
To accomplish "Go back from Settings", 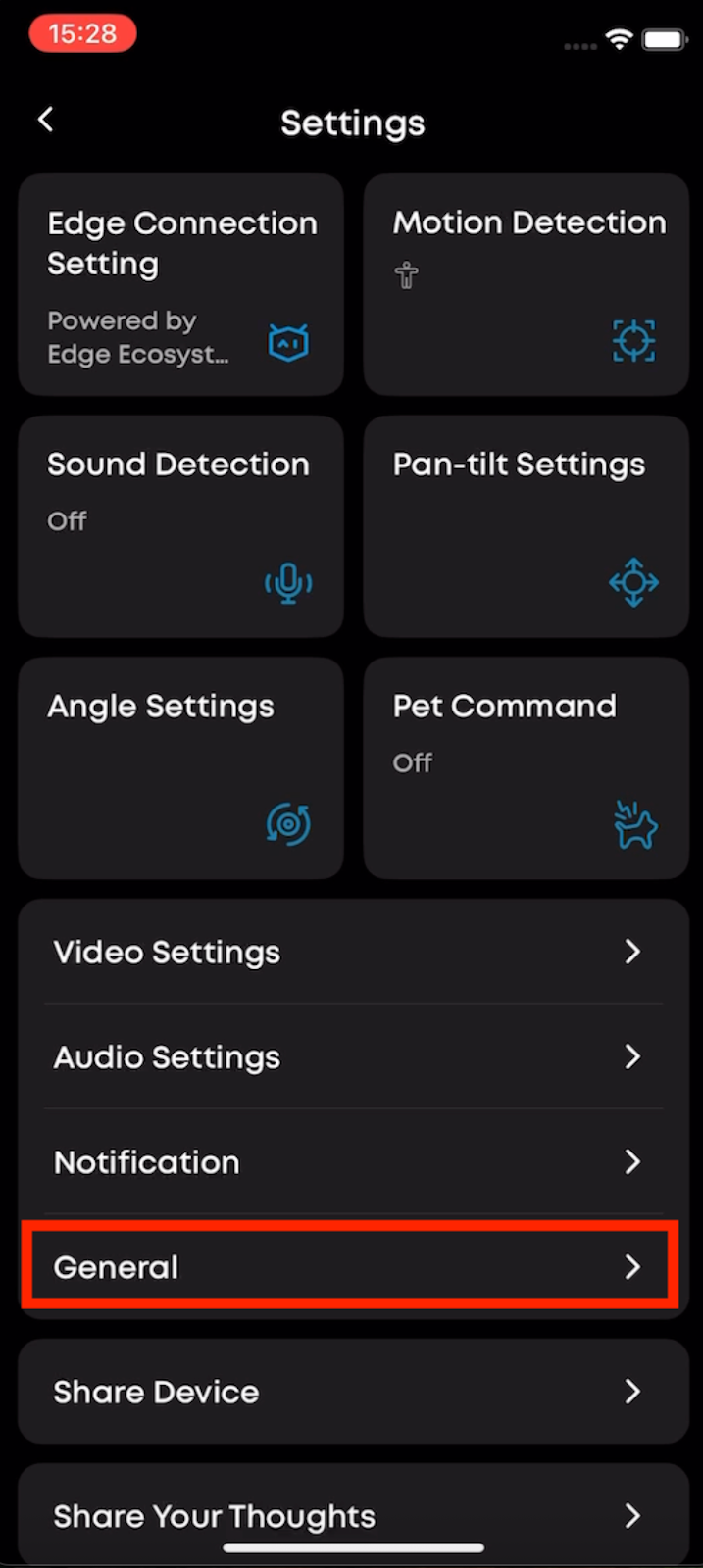I will pos(45,121).
